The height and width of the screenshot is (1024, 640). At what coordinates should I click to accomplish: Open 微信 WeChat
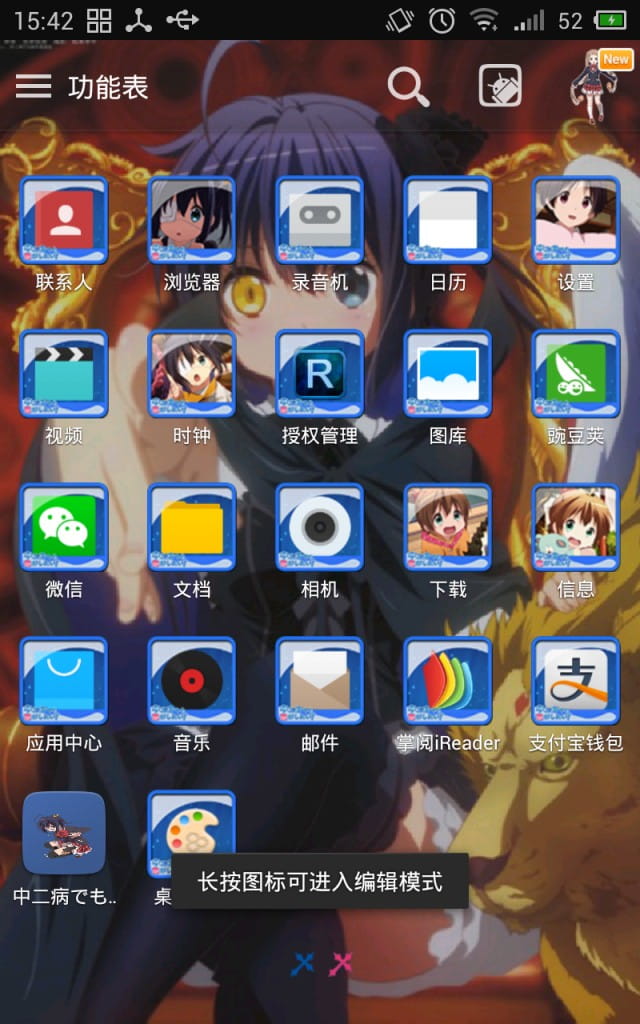tap(64, 528)
